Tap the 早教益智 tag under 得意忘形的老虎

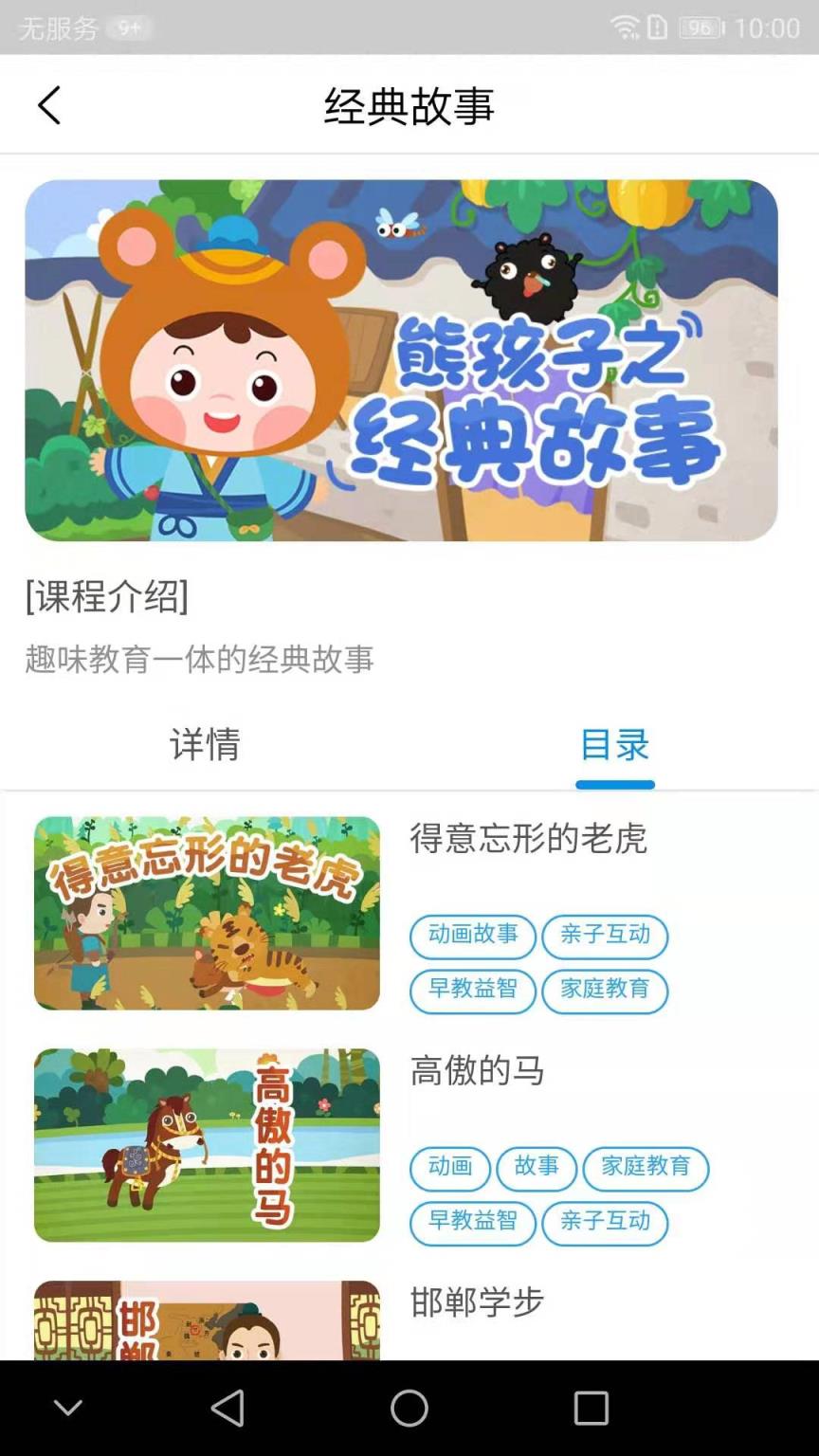point(472,992)
